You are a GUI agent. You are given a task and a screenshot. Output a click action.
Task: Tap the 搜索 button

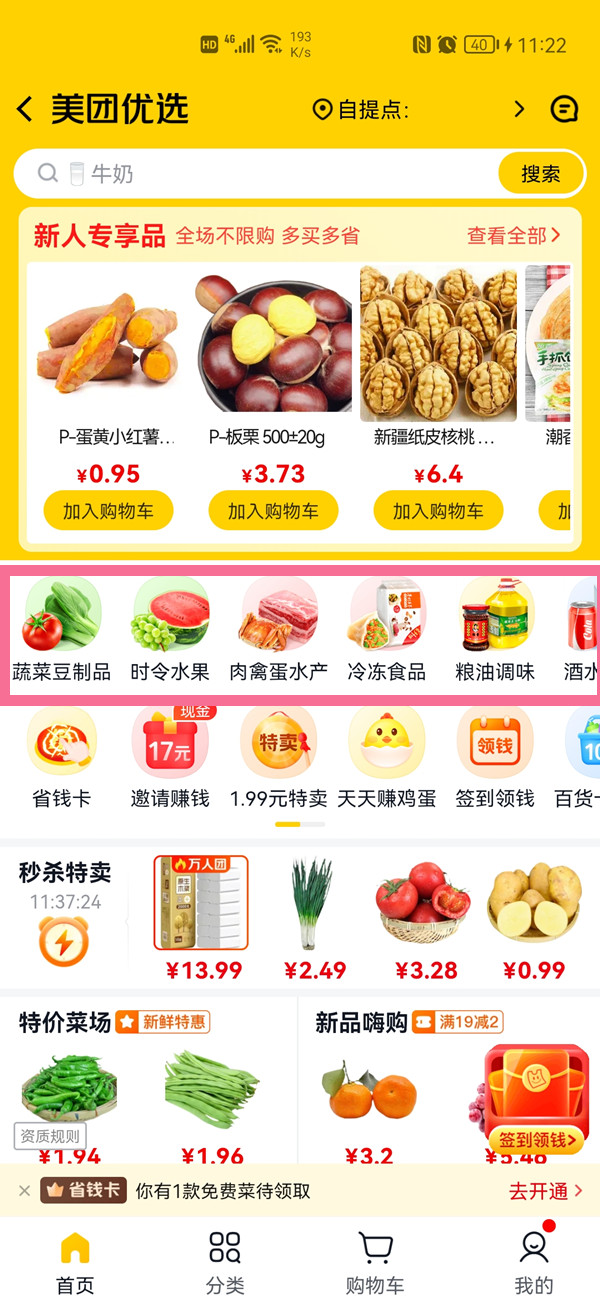pos(540,174)
